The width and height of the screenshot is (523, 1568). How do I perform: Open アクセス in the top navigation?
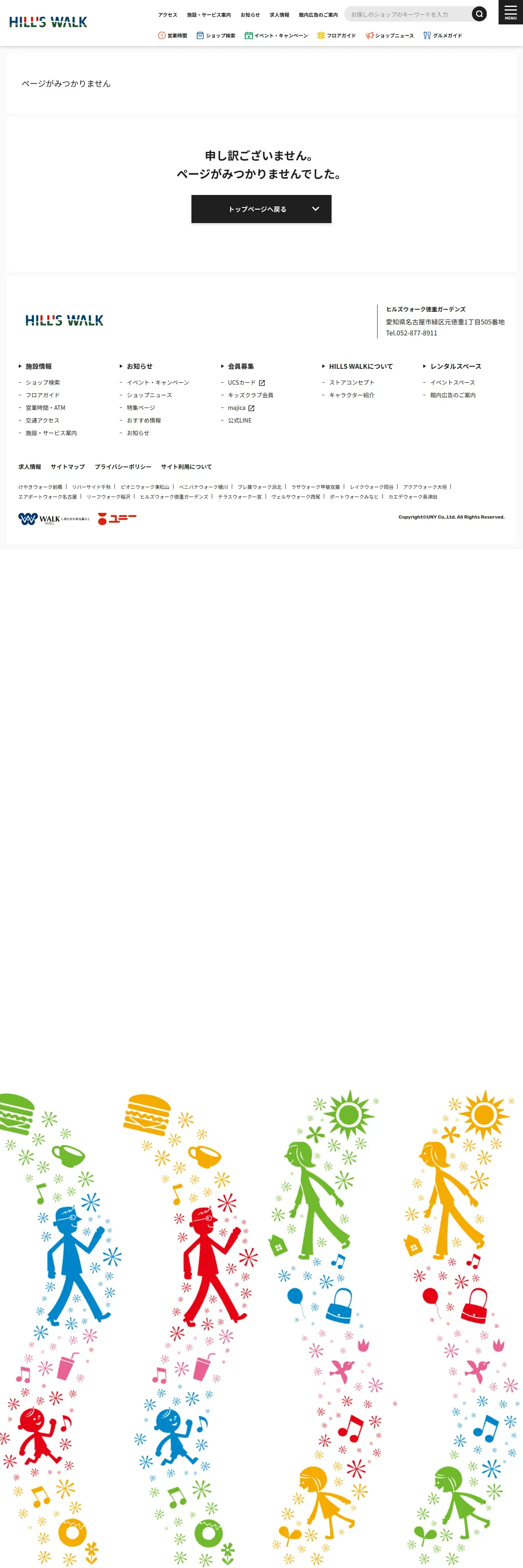coord(167,15)
